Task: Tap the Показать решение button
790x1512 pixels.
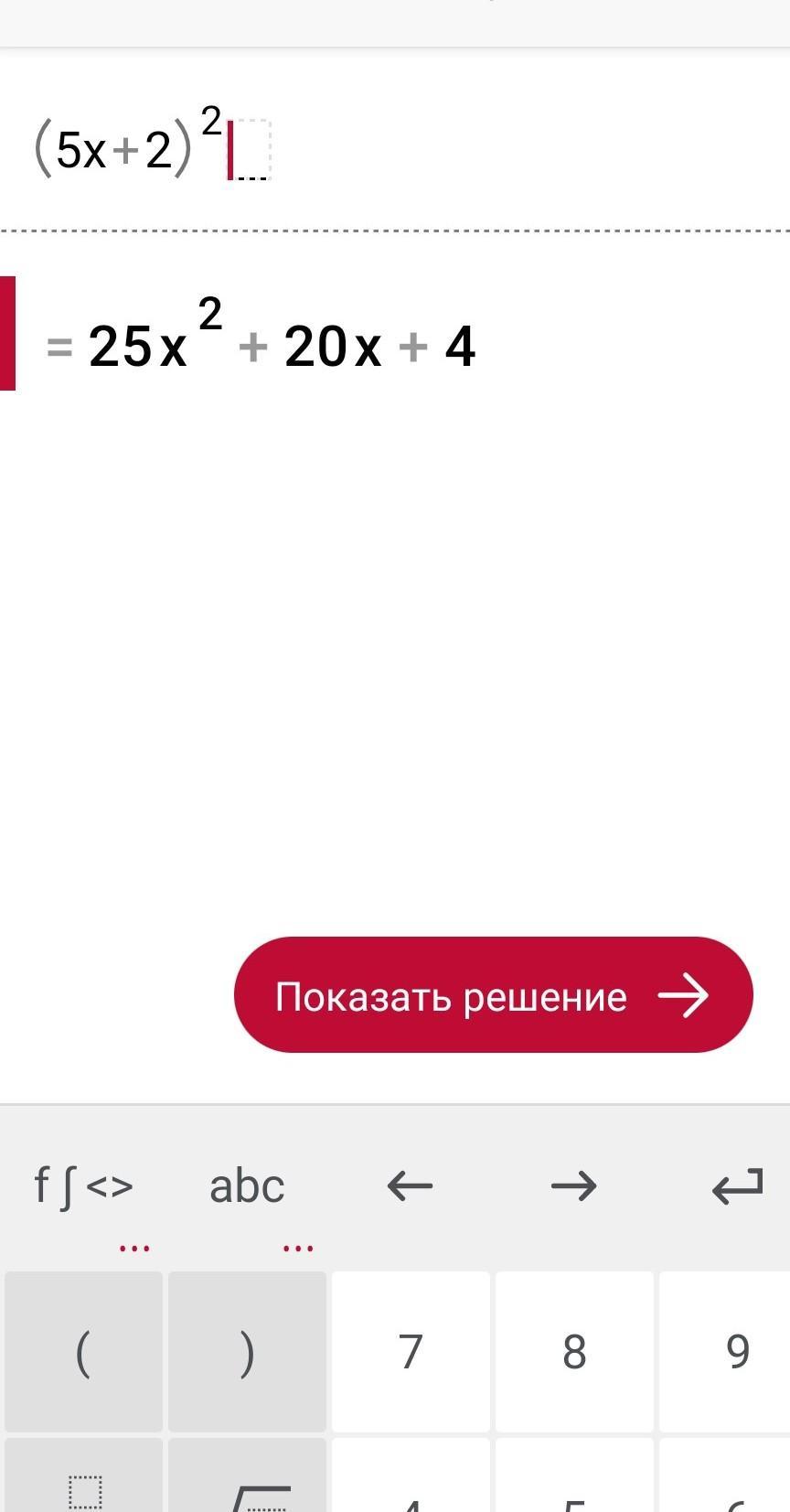Action: point(494,995)
